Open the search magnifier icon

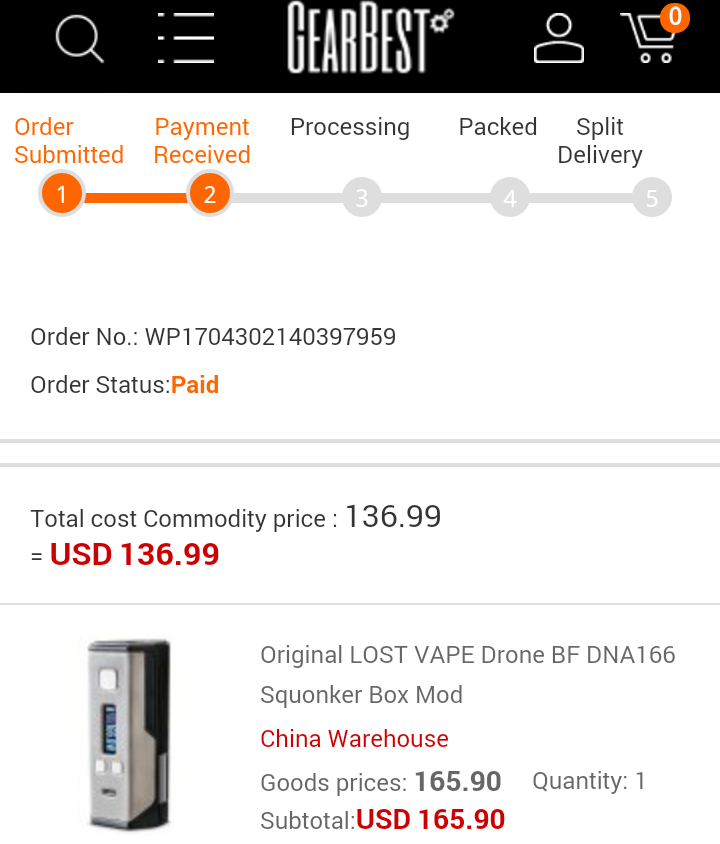[79, 40]
